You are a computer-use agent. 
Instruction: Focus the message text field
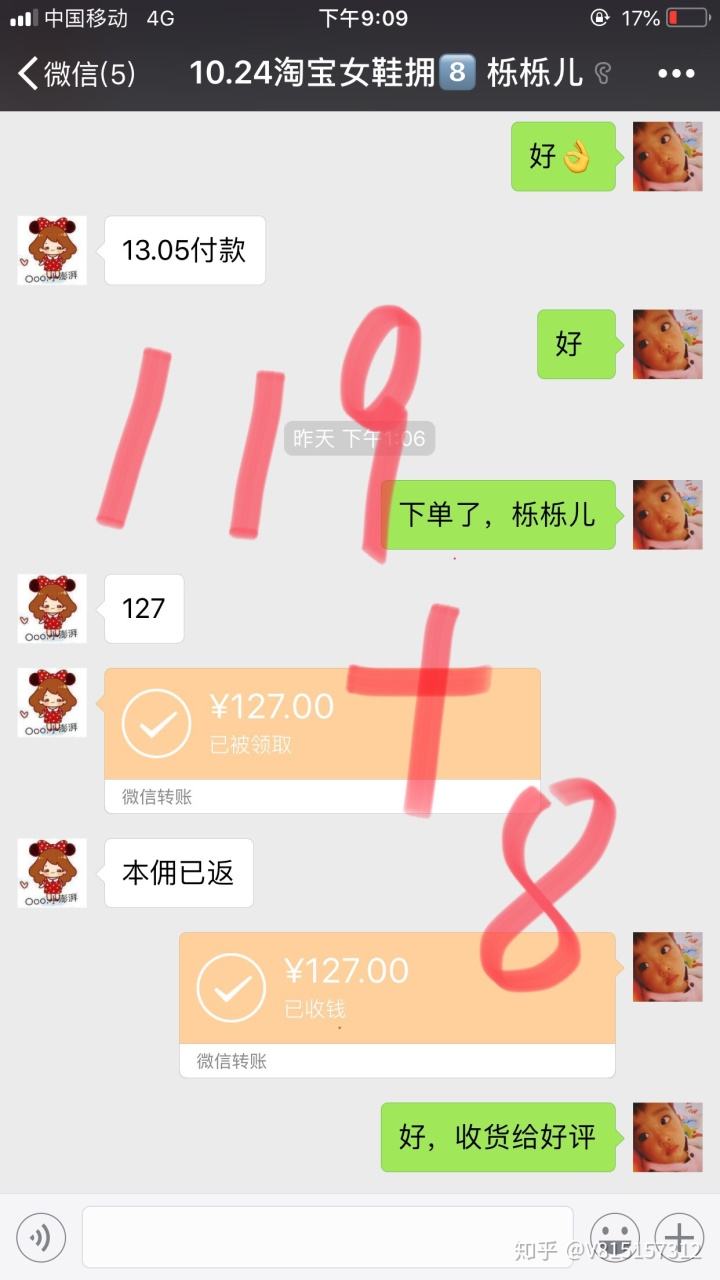(x=327, y=1237)
